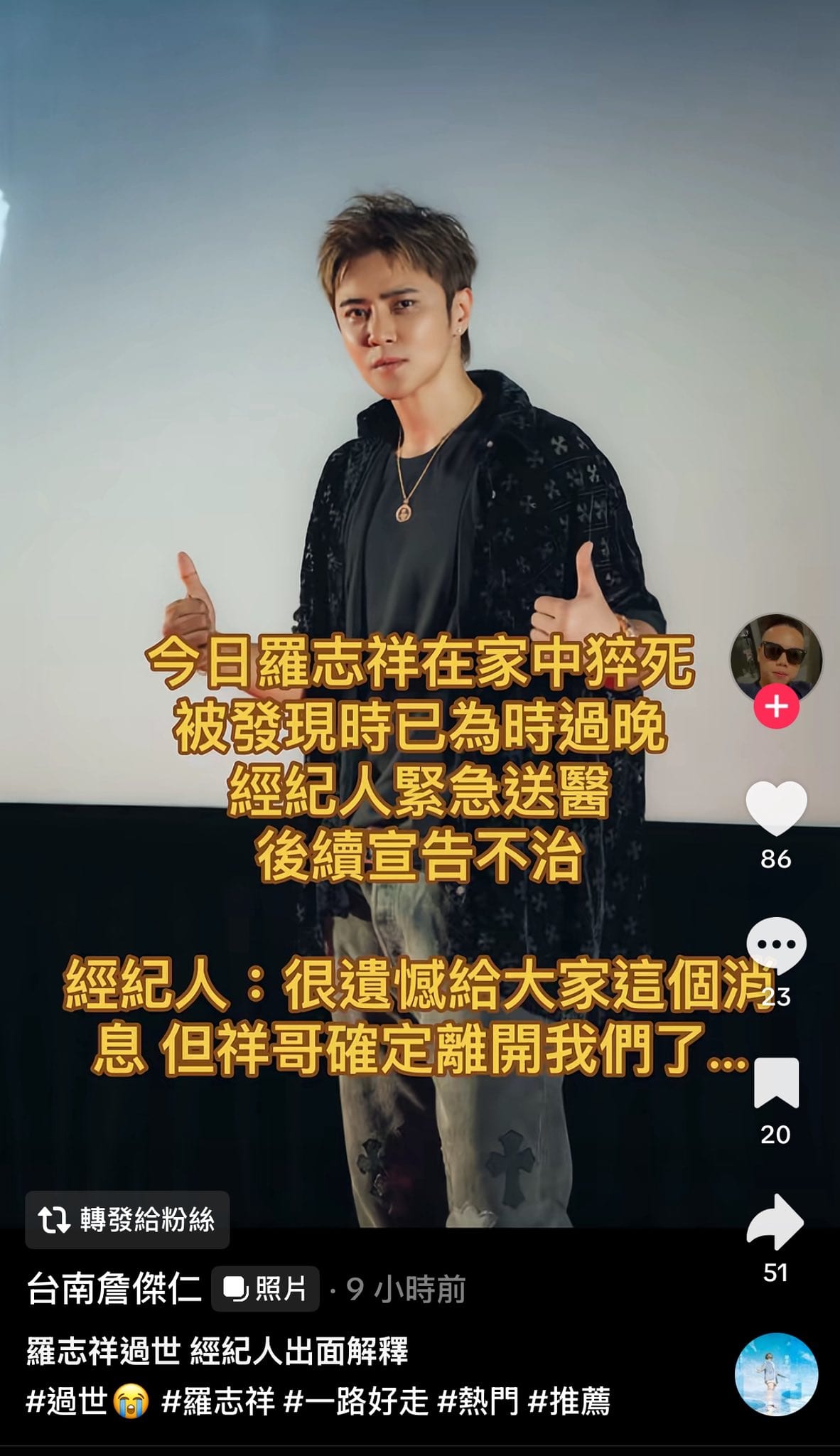
Task: Follow the creator with the plus badge
Action: coord(776,707)
